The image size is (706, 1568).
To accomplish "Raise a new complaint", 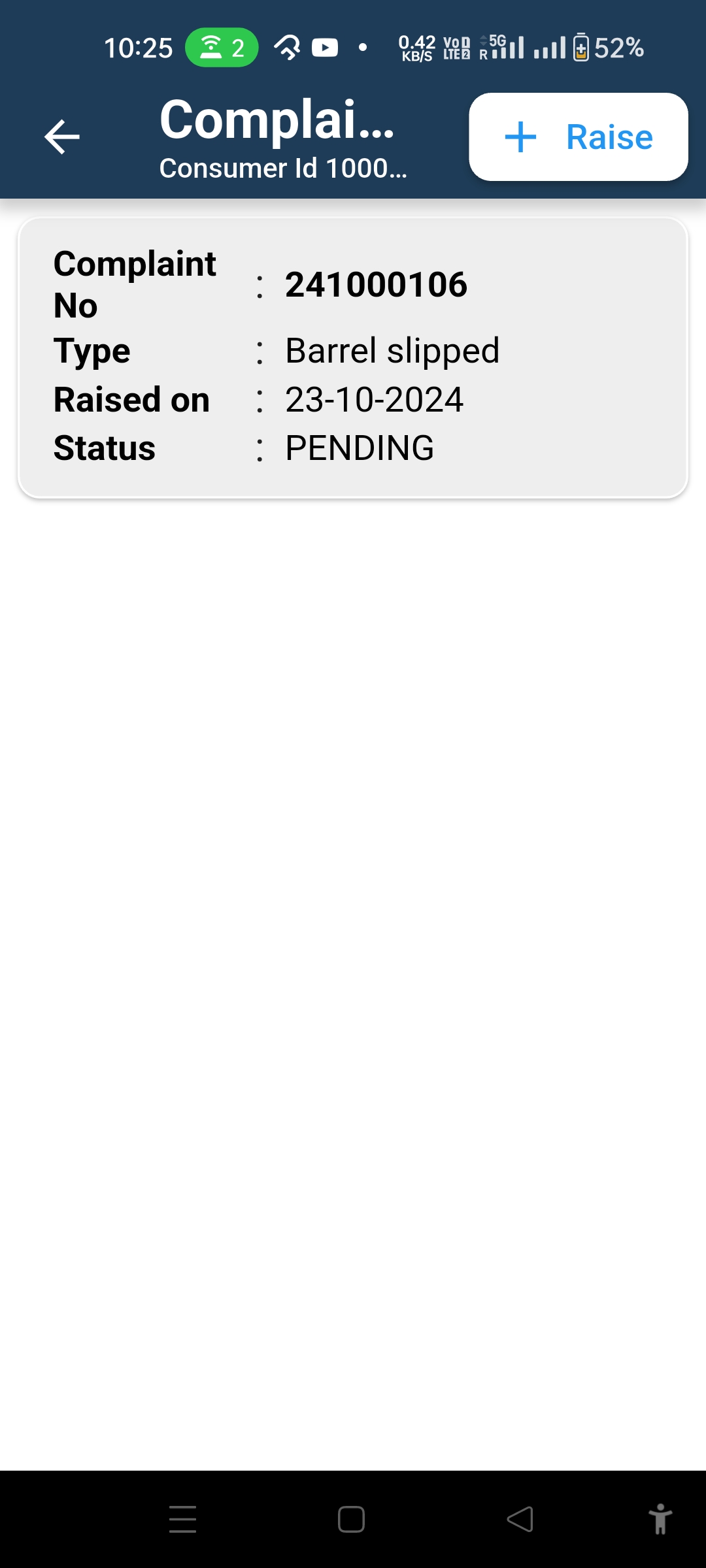I will [x=579, y=137].
